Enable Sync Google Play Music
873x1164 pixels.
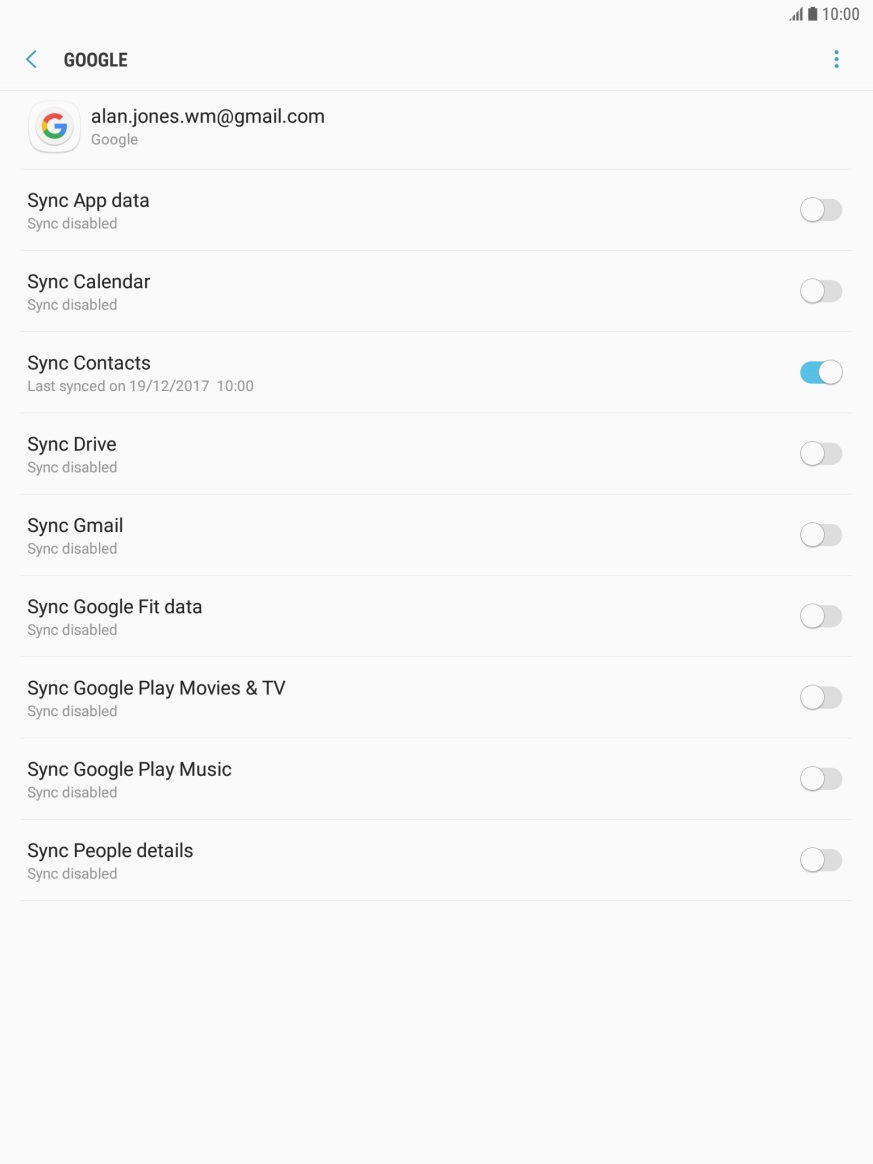coord(820,778)
